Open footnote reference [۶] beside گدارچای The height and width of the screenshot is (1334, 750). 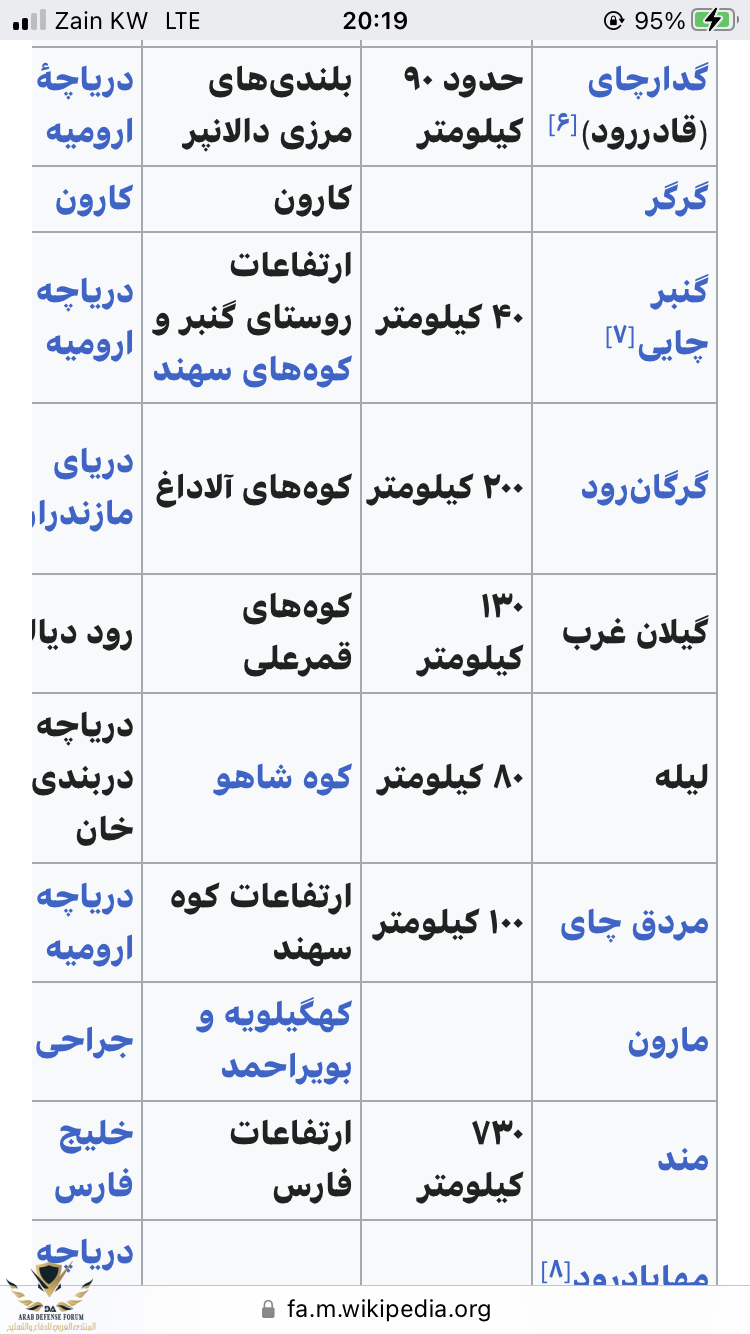pos(562,125)
